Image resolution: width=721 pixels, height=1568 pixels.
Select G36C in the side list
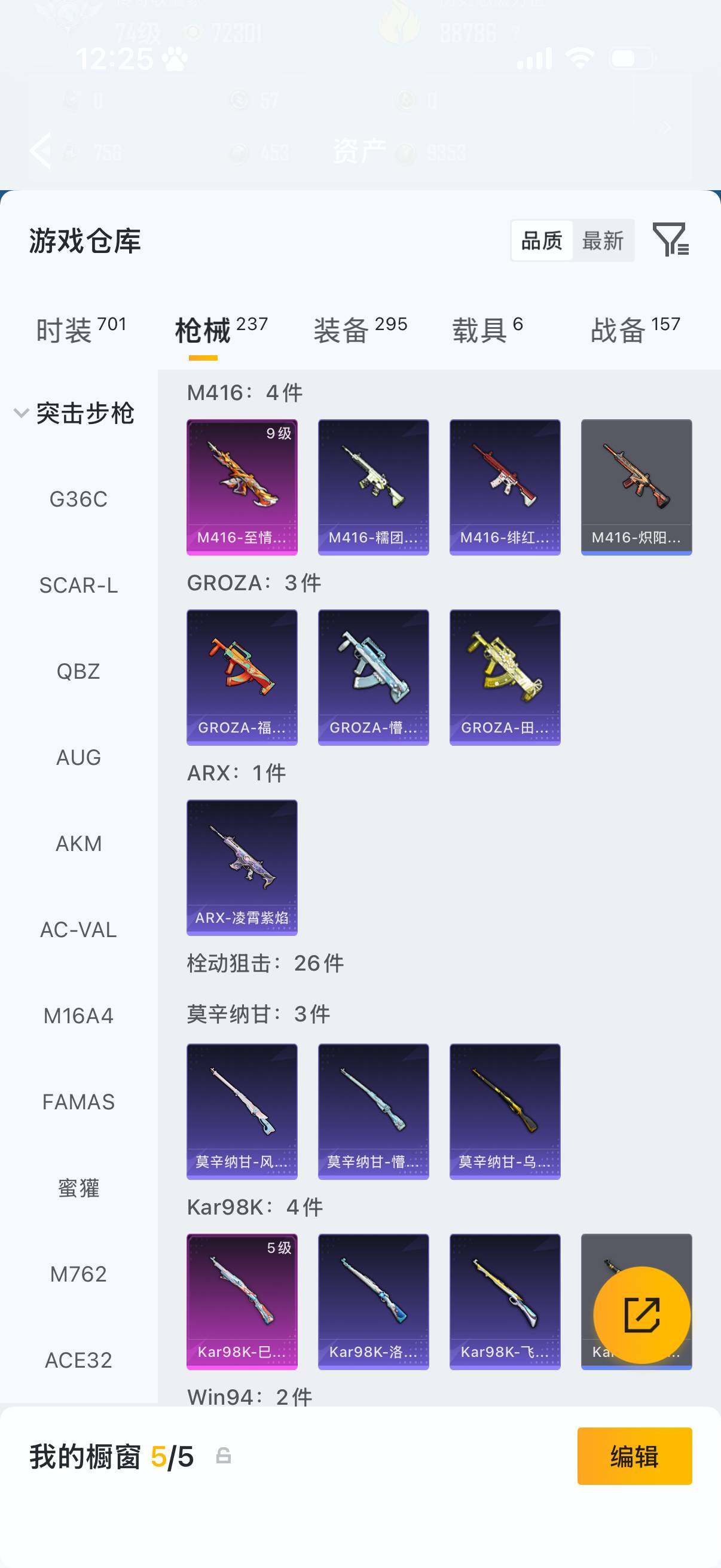pos(78,499)
